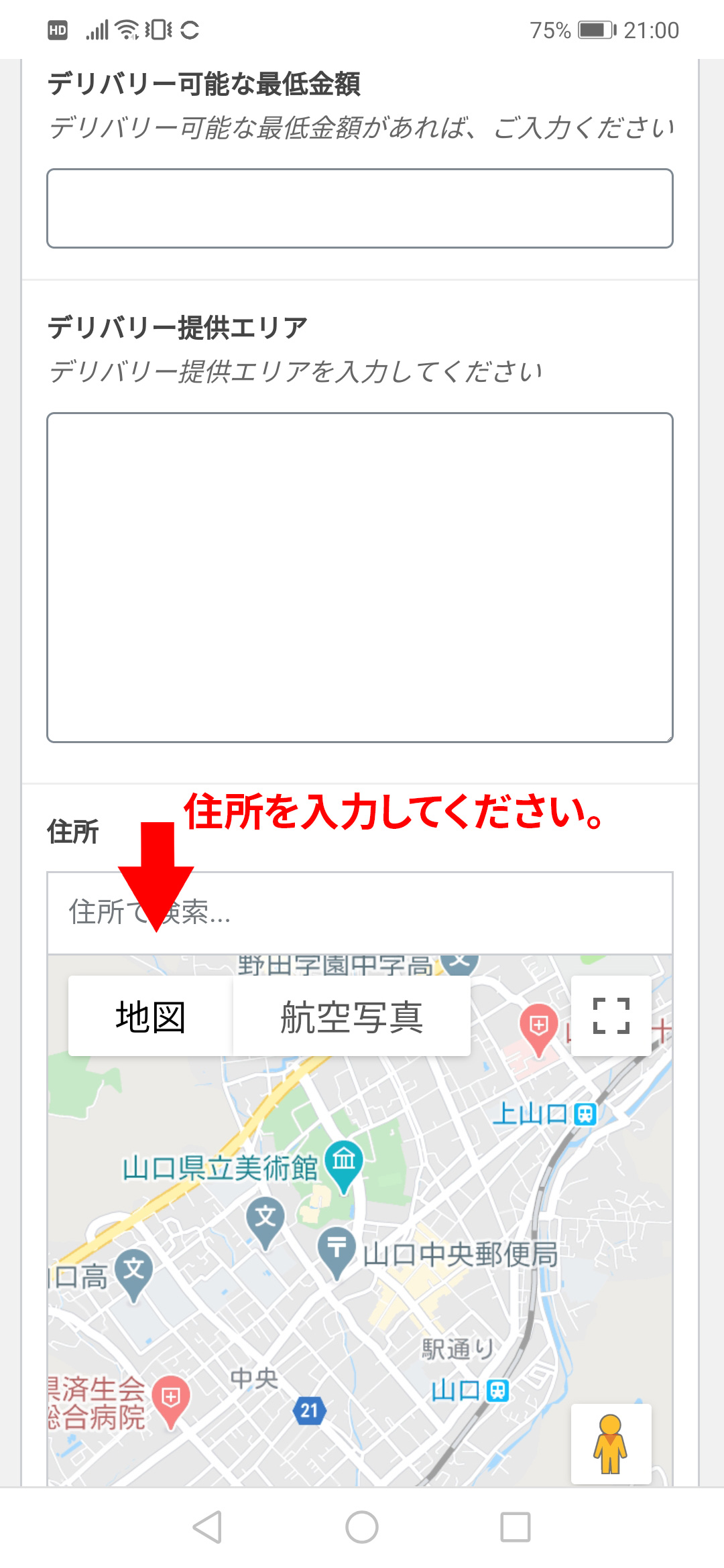Select the Street View pegman
Screen dimensions: 724x1568
610,1444
